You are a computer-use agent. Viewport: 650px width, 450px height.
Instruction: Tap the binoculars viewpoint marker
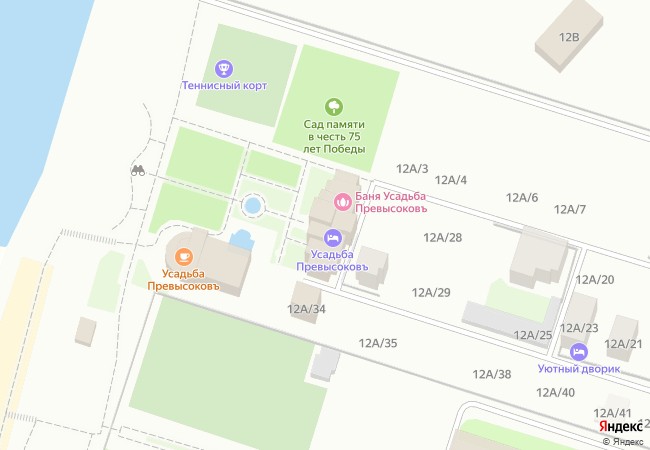138,170
